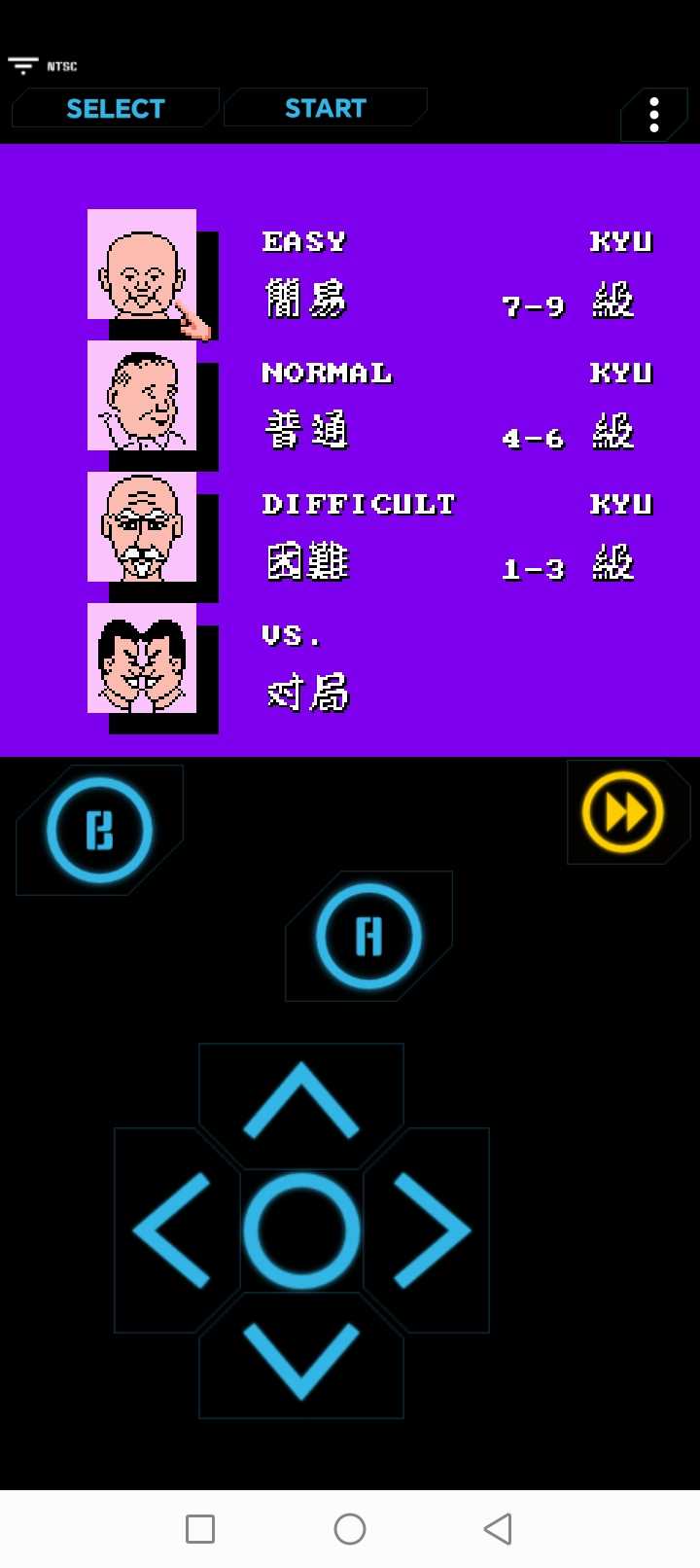
Task: Open the three-dot overflow menu
Action: click(654, 115)
